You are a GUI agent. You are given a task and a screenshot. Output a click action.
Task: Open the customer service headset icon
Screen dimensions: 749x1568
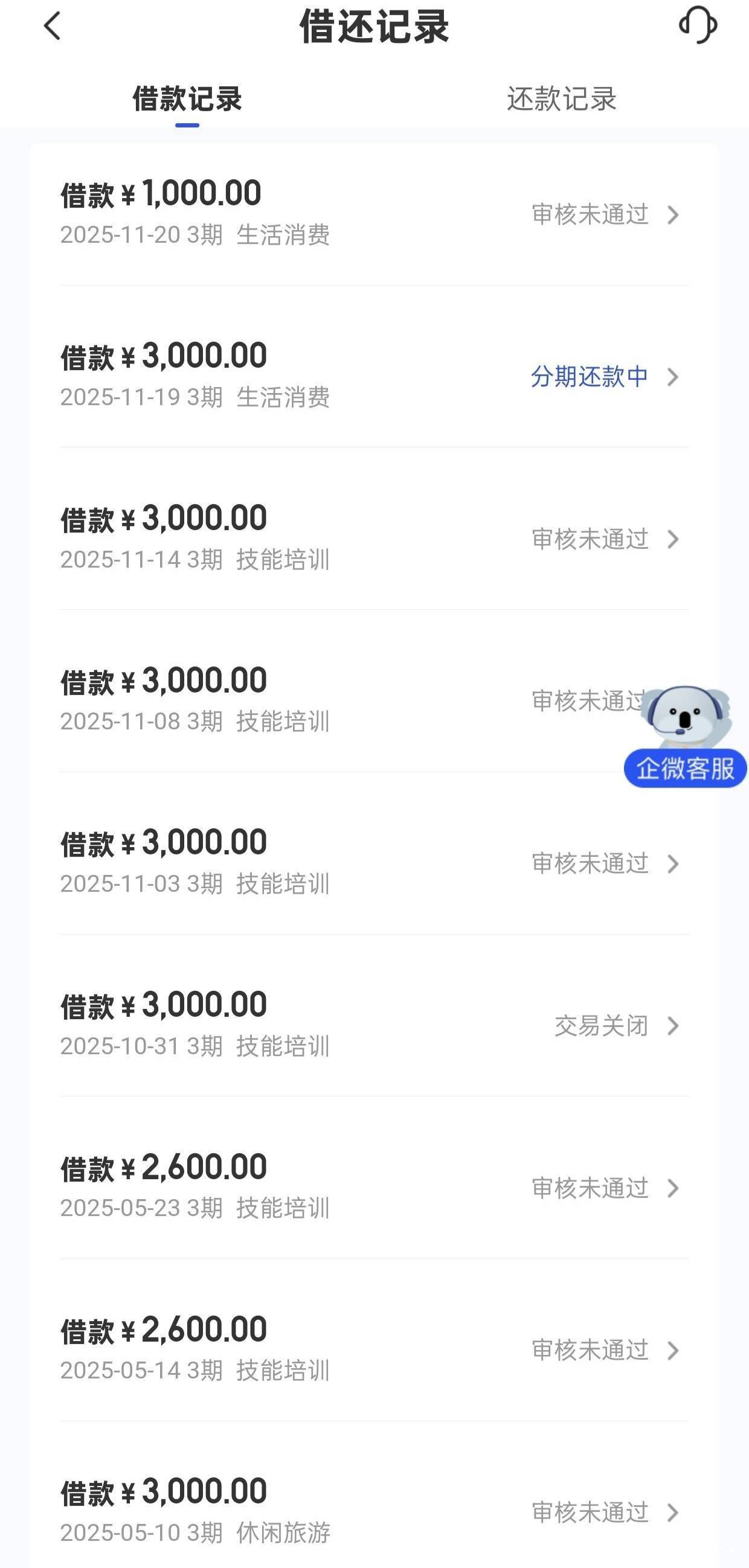tap(698, 25)
